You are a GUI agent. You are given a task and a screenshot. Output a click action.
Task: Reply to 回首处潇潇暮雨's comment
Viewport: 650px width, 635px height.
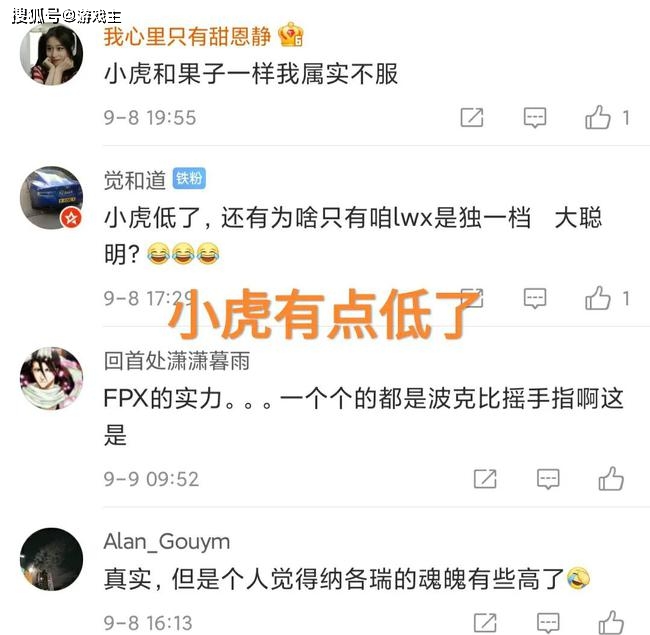[x=548, y=478]
